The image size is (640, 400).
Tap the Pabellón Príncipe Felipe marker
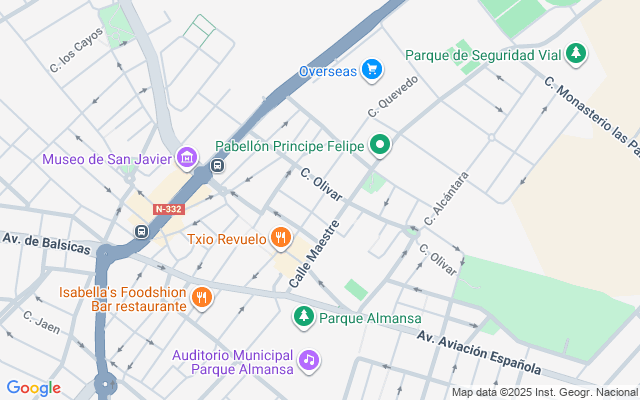click(x=380, y=146)
